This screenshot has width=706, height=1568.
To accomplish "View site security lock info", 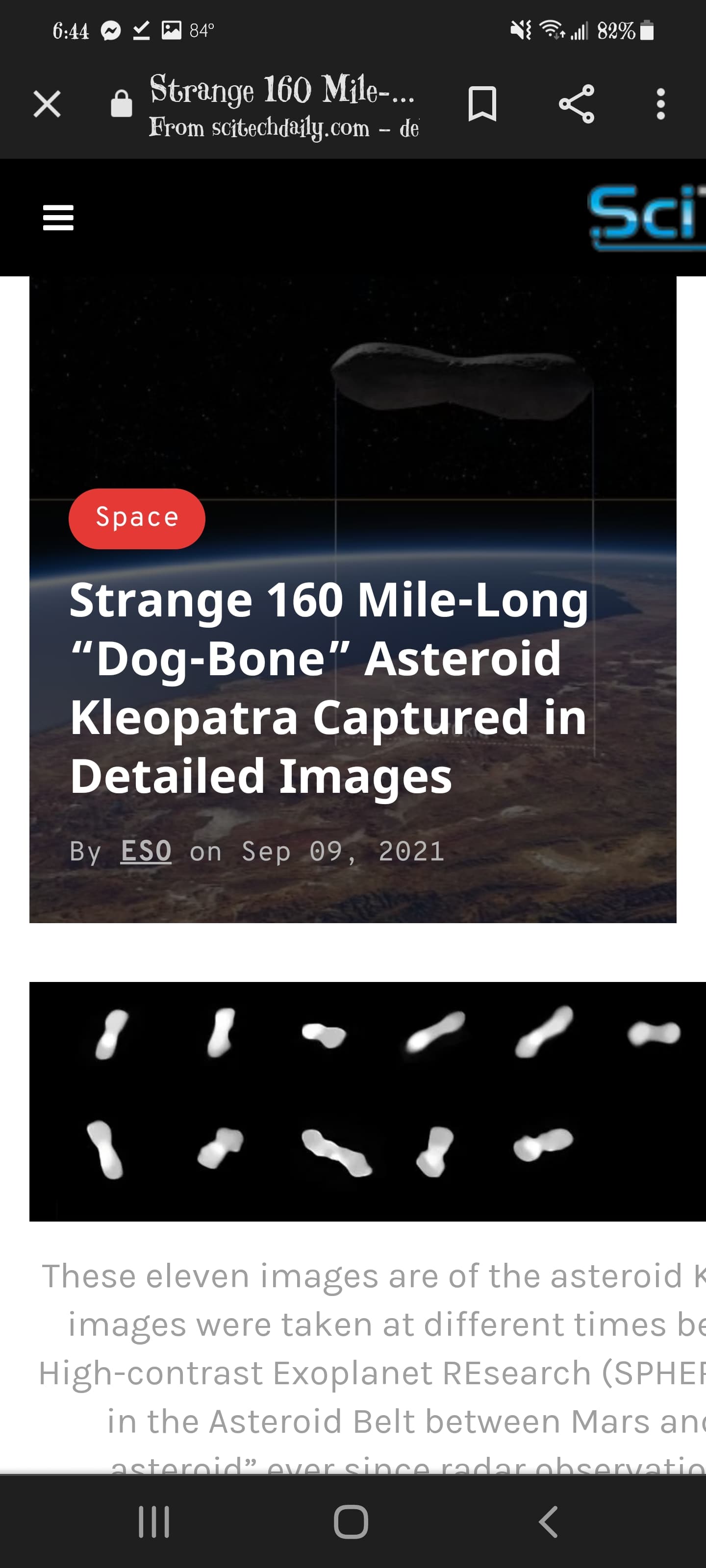I will tap(121, 103).
